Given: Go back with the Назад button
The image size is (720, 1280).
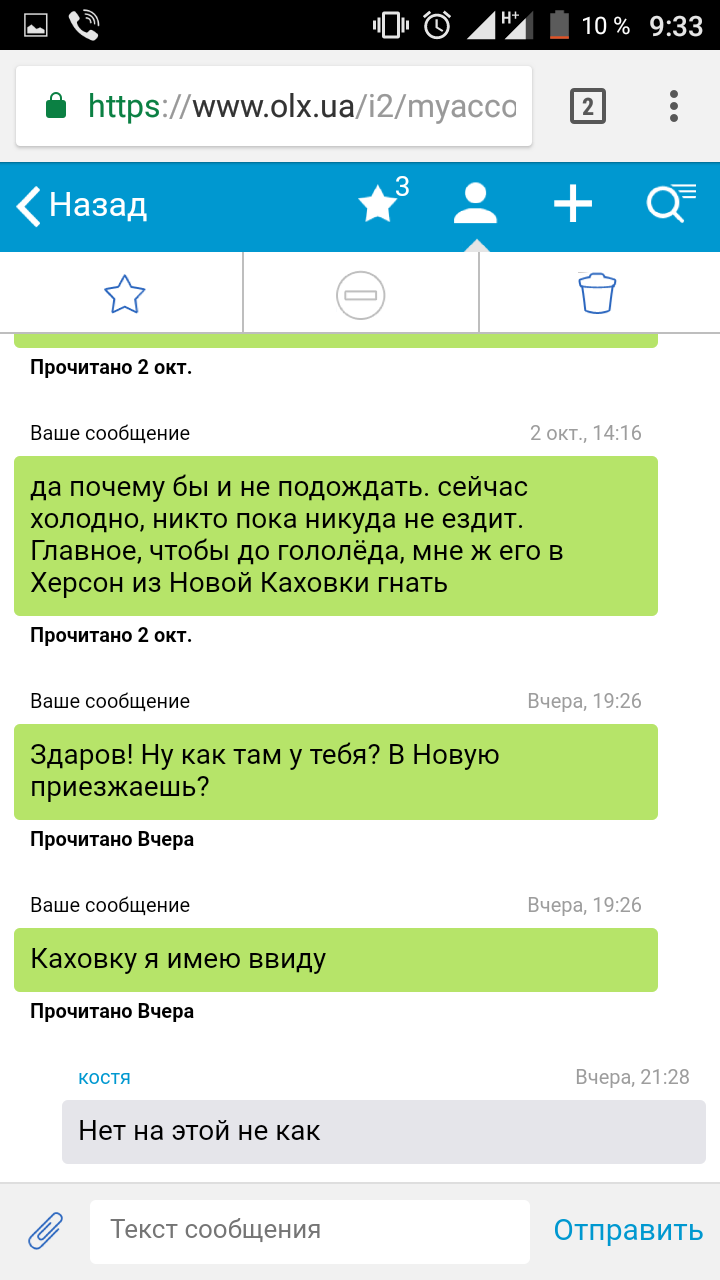Looking at the screenshot, I should click(82, 206).
